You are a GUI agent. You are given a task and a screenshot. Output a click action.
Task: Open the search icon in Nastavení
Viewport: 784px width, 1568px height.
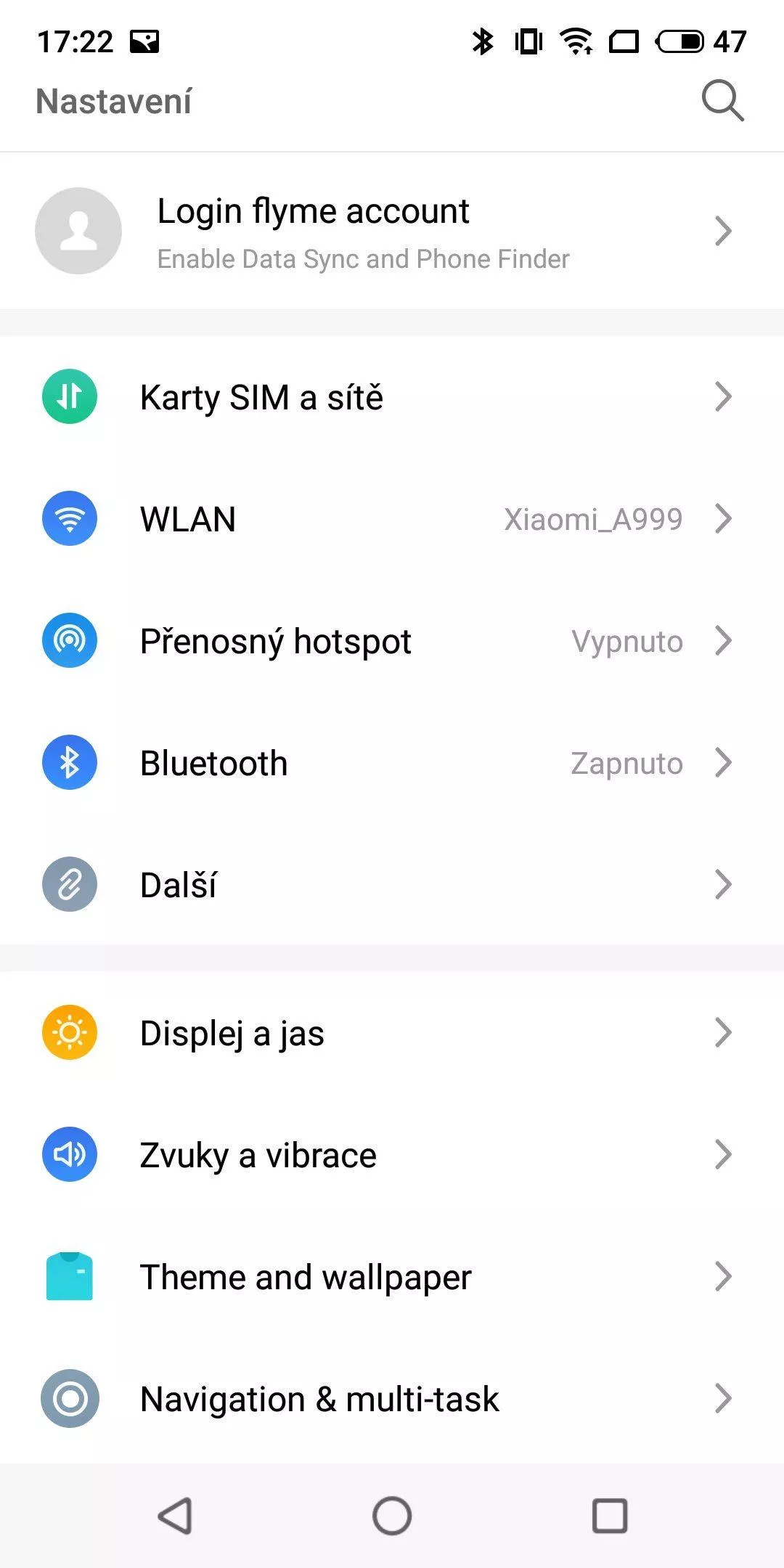[x=722, y=100]
